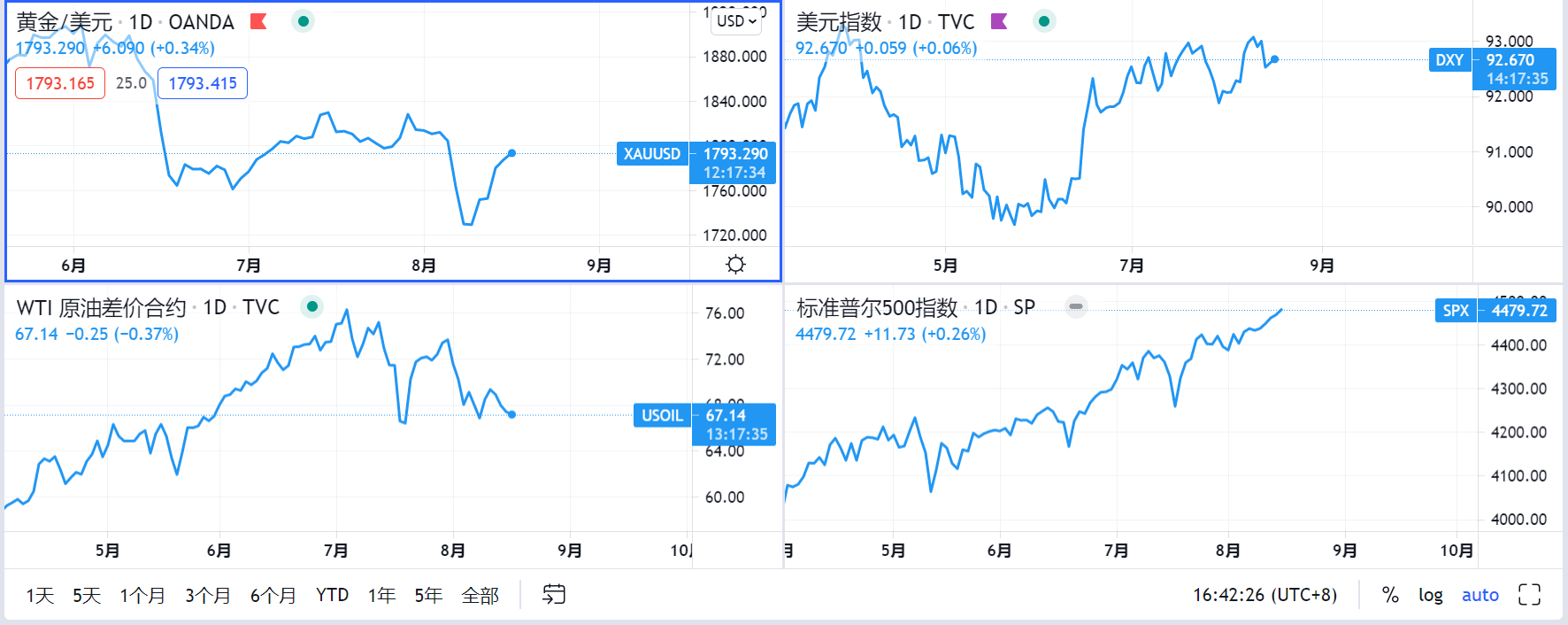Set the range to 1个月
Viewport: 1568px width, 625px height.
(142, 595)
